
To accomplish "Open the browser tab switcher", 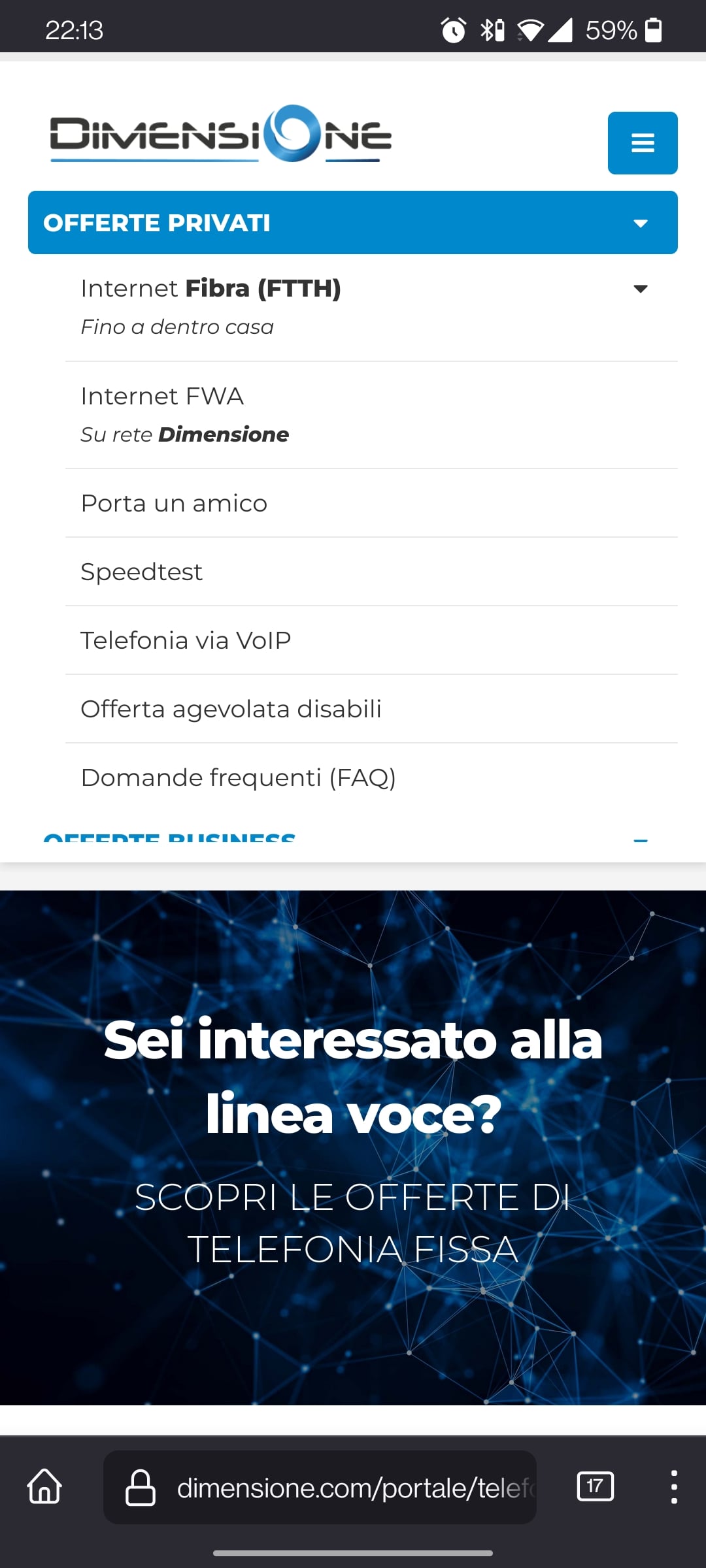I will [x=595, y=1487].
